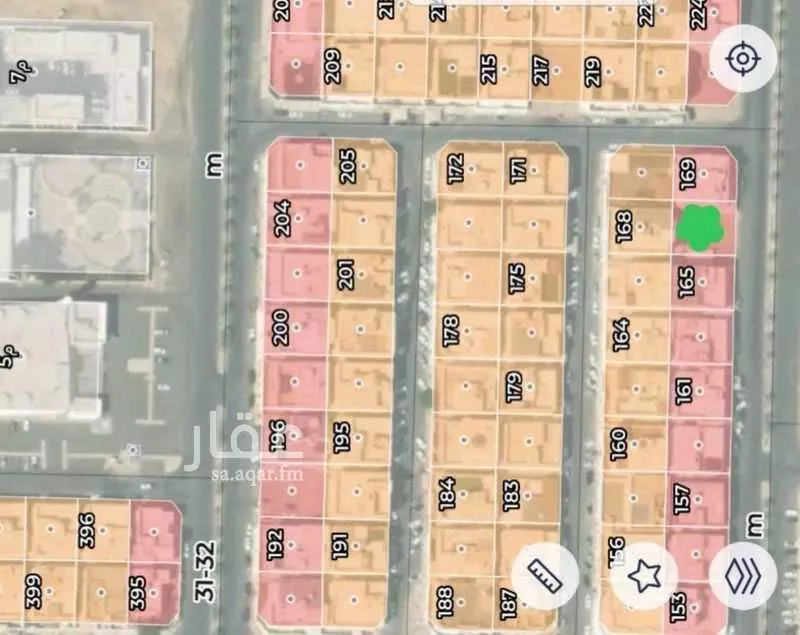Center the map on my location
800x635 pixels.
(x=743, y=58)
